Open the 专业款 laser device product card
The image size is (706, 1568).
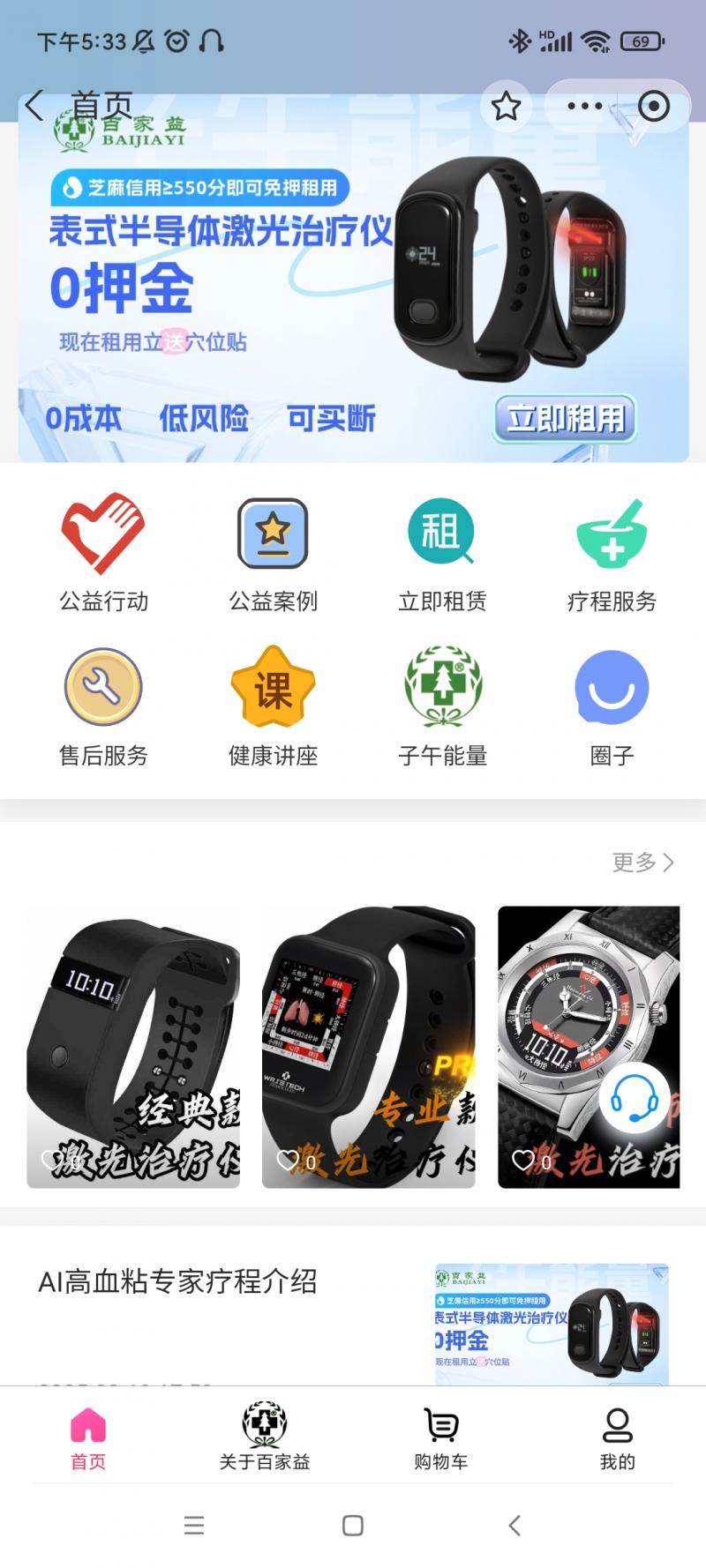[368, 1047]
